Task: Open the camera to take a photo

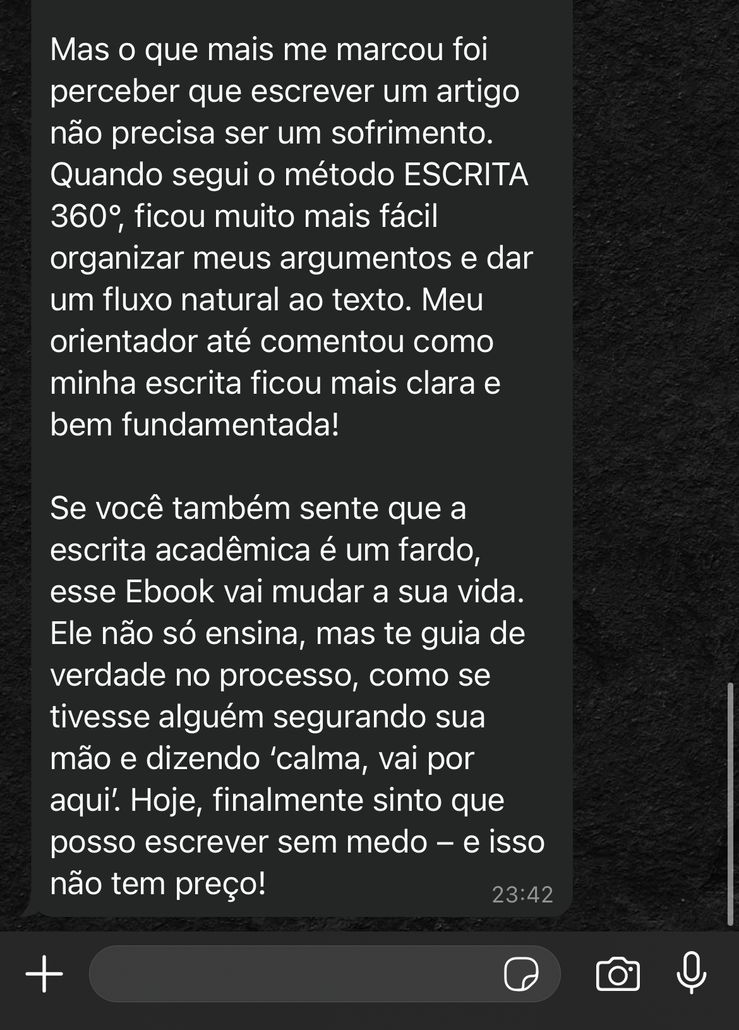Action: pos(618,974)
